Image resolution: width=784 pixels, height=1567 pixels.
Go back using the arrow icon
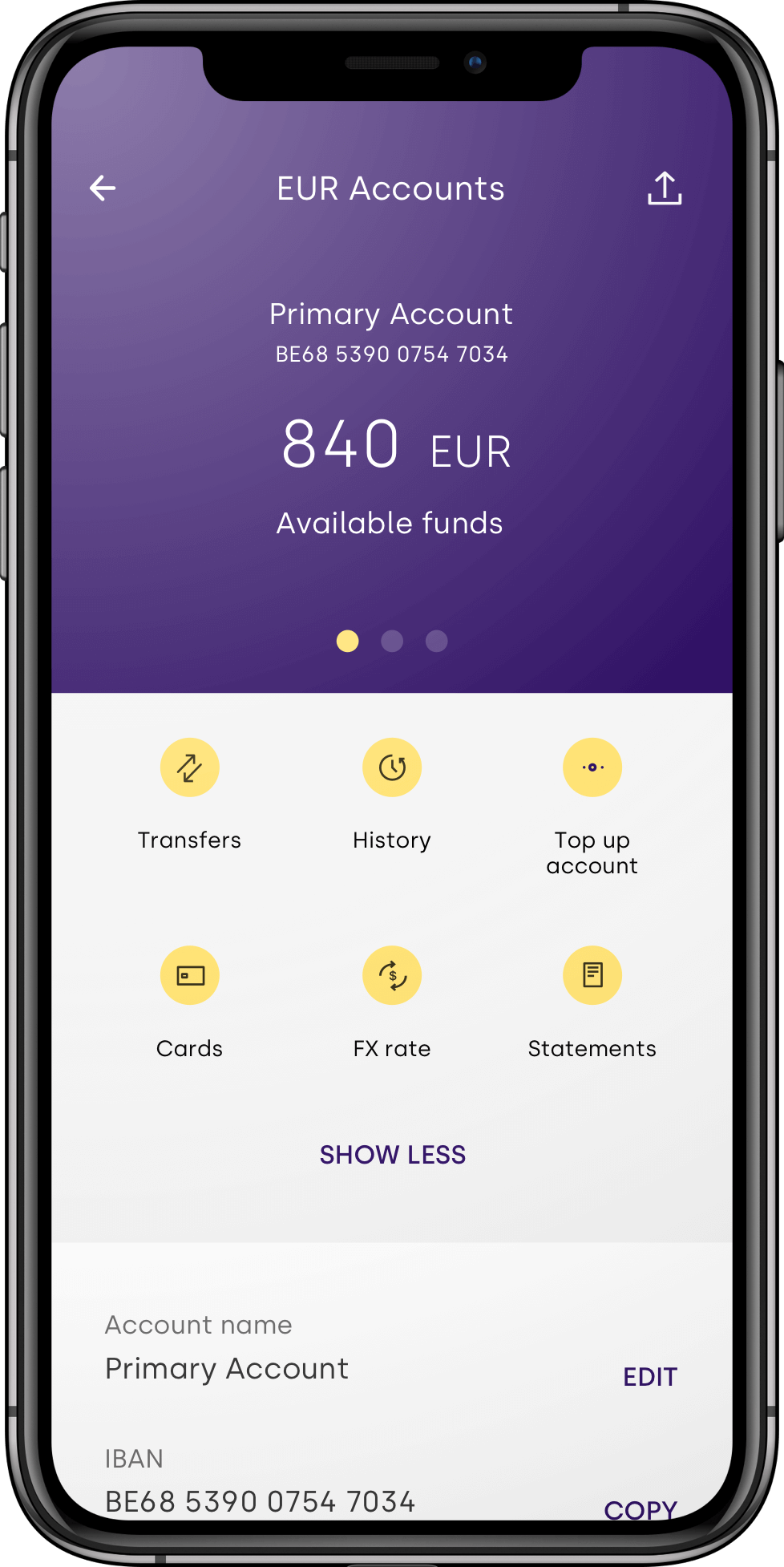103,188
